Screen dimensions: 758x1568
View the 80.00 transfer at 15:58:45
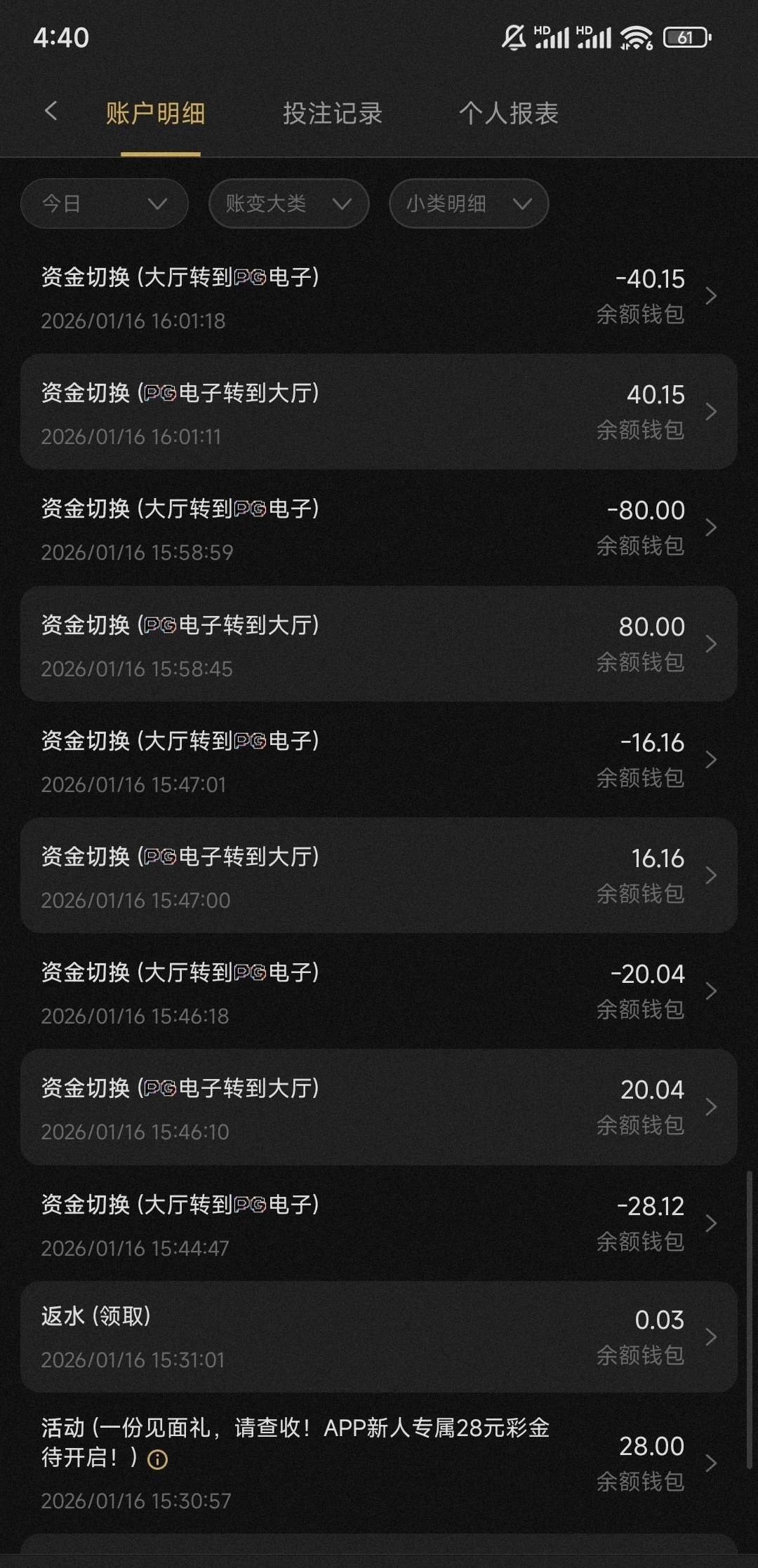point(379,644)
